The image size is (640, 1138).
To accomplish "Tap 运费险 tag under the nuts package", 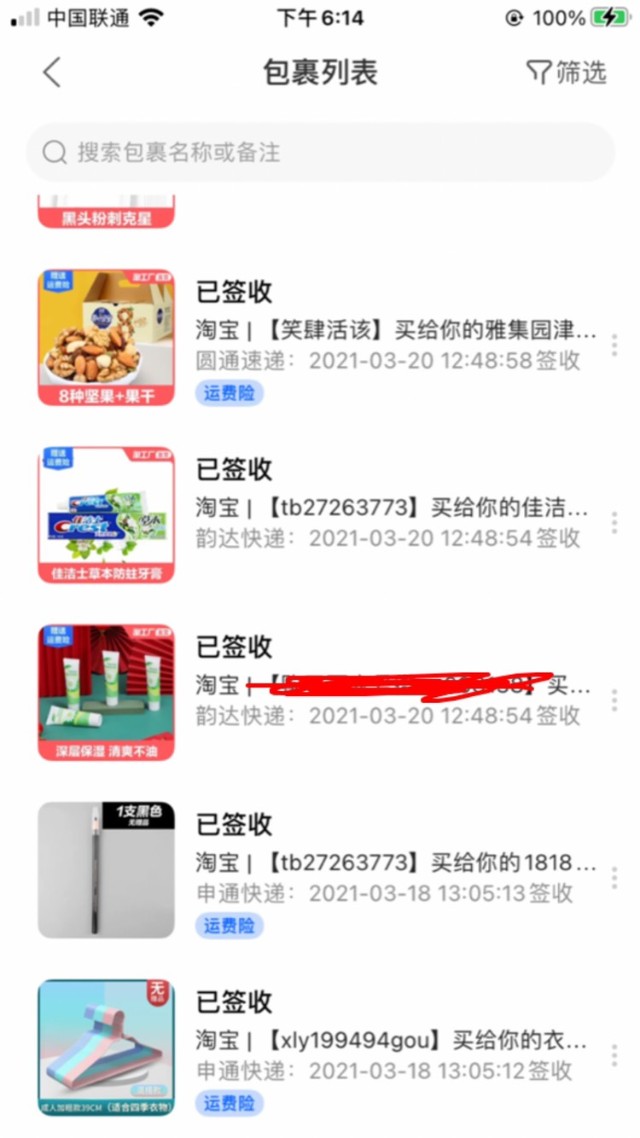I will [x=229, y=393].
